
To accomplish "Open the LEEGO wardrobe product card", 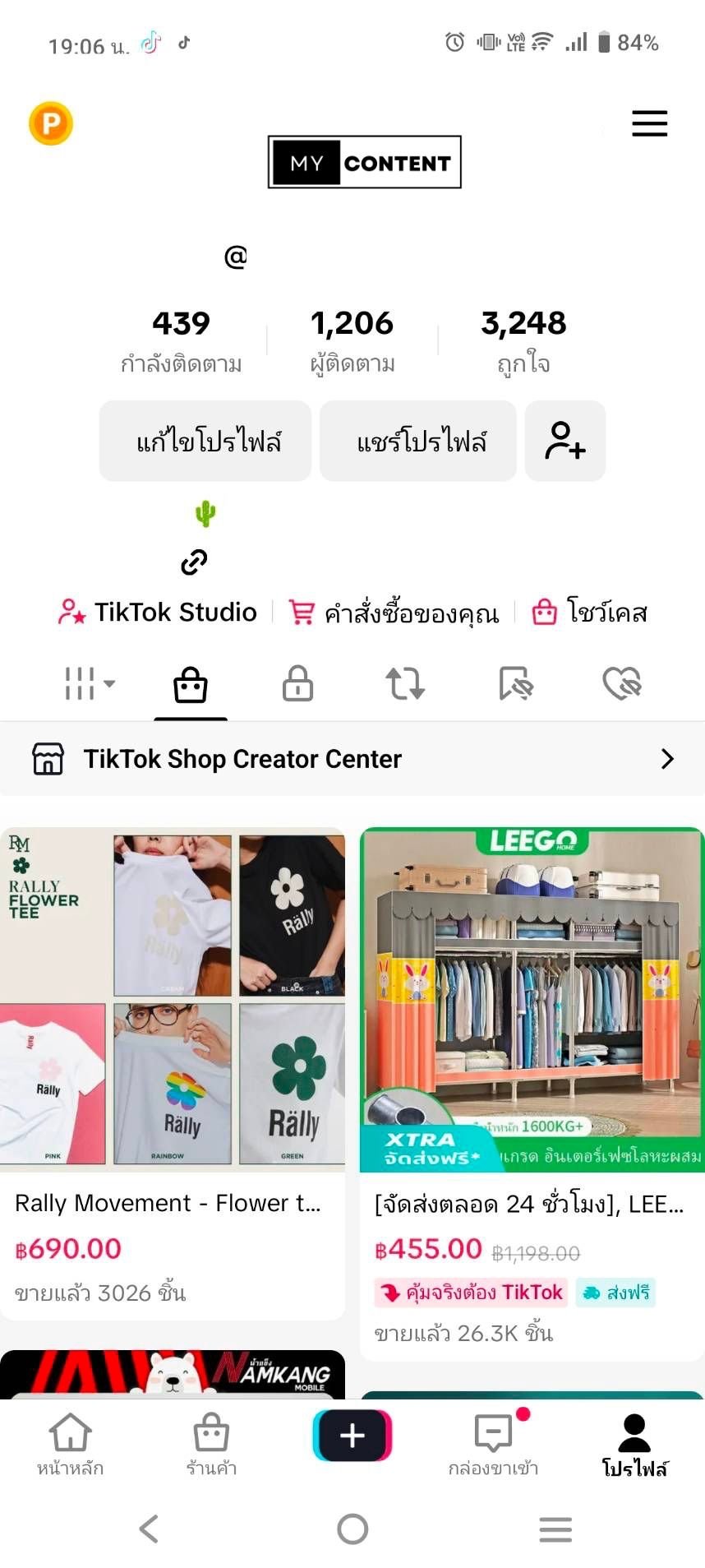I will tap(532, 1085).
